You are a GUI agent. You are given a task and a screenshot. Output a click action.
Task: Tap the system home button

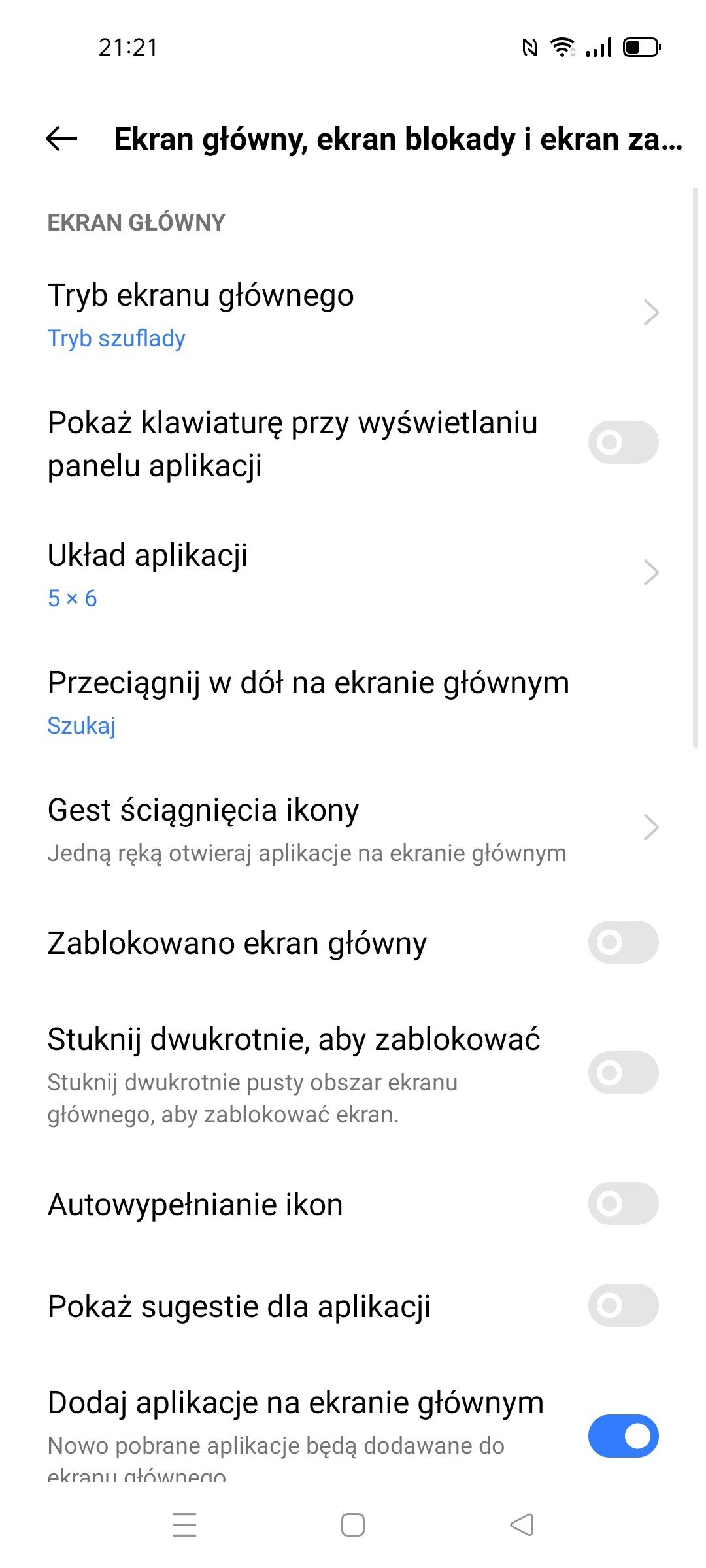[353, 1525]
